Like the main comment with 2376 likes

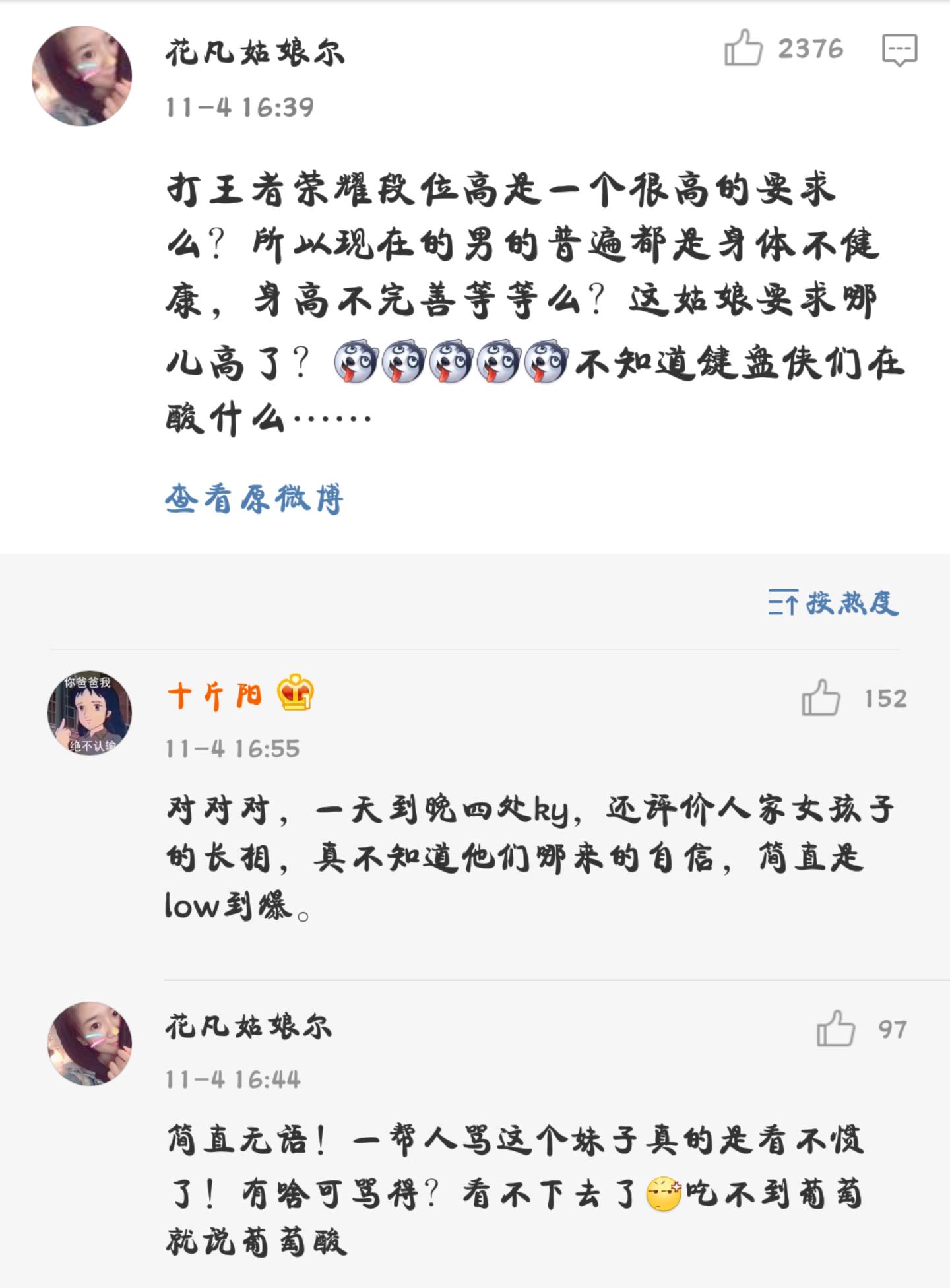tap(744, 49)
